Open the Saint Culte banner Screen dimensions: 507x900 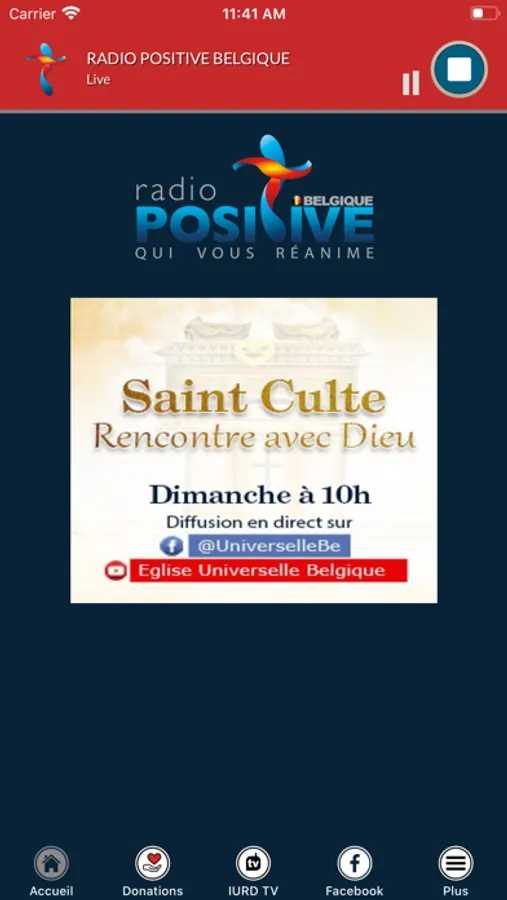254,450
